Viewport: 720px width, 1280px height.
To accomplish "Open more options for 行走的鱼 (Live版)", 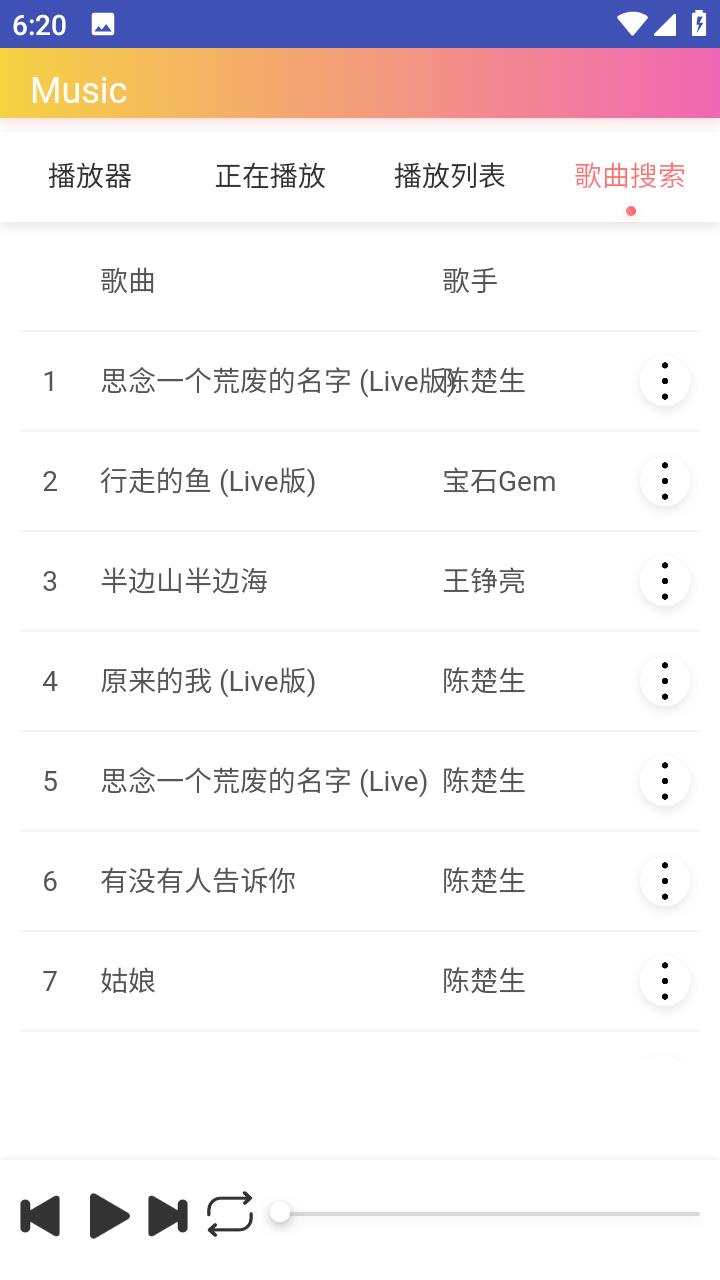I will coord(665,481).
